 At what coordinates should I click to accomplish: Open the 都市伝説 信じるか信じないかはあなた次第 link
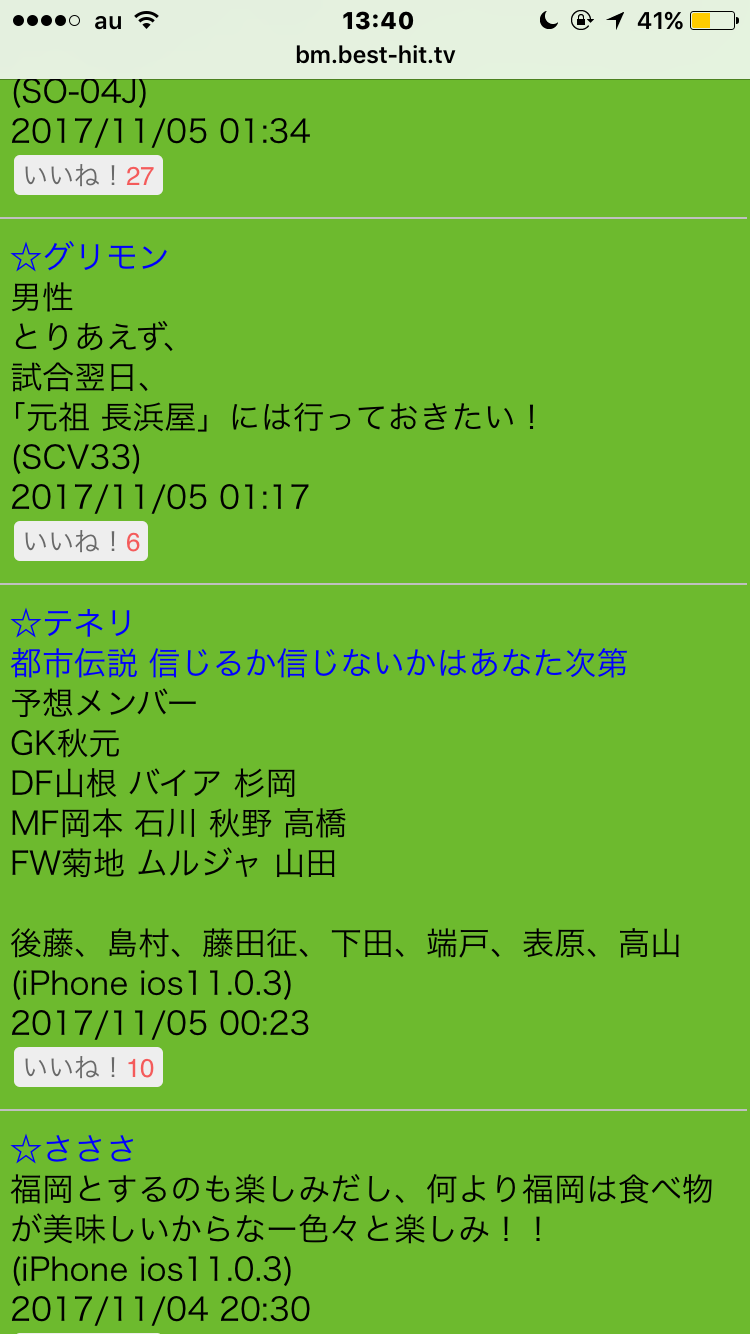pyautogui.click(x=319, y=663)
